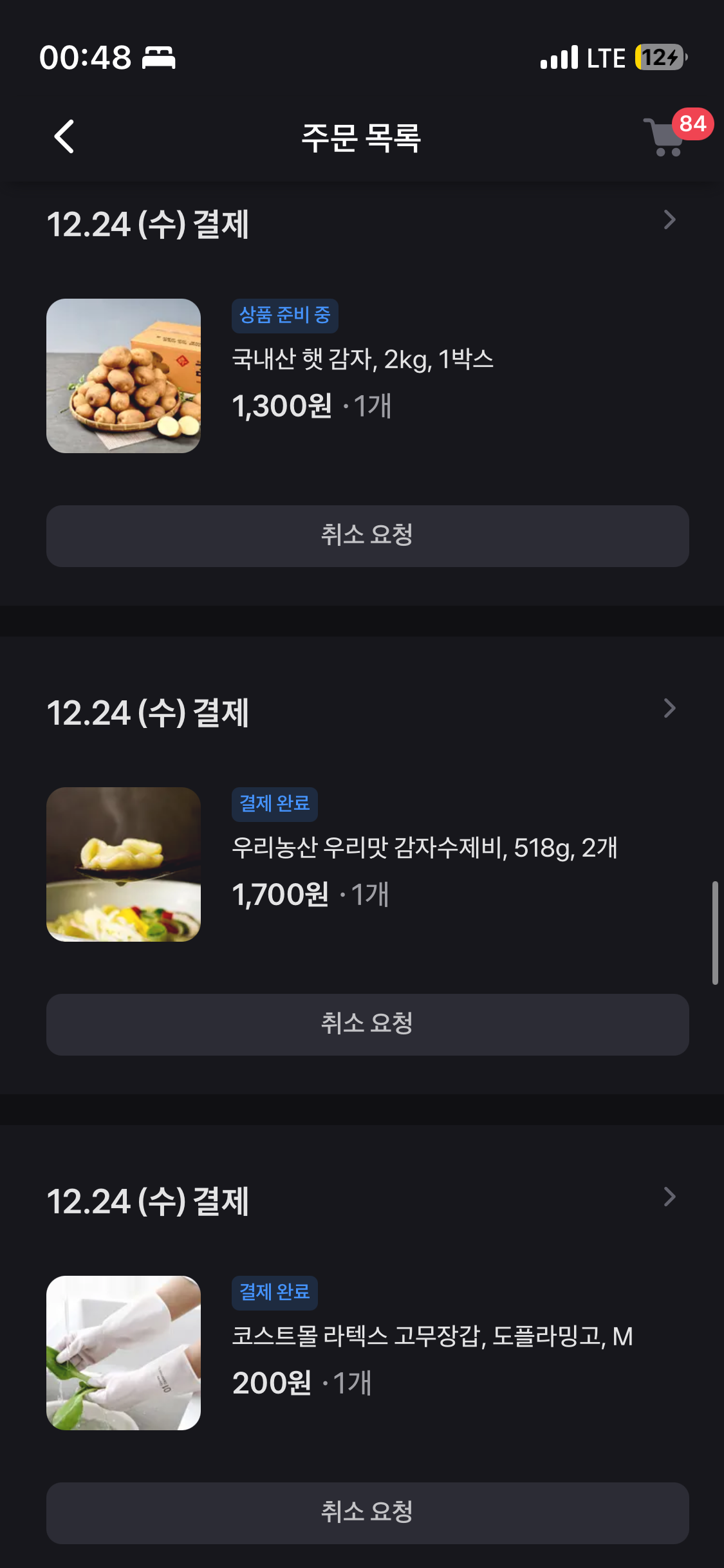Open the 국내산 햇 감자 product image
This screenshot has height=1568, width=724.
click(x=124, y=376)
